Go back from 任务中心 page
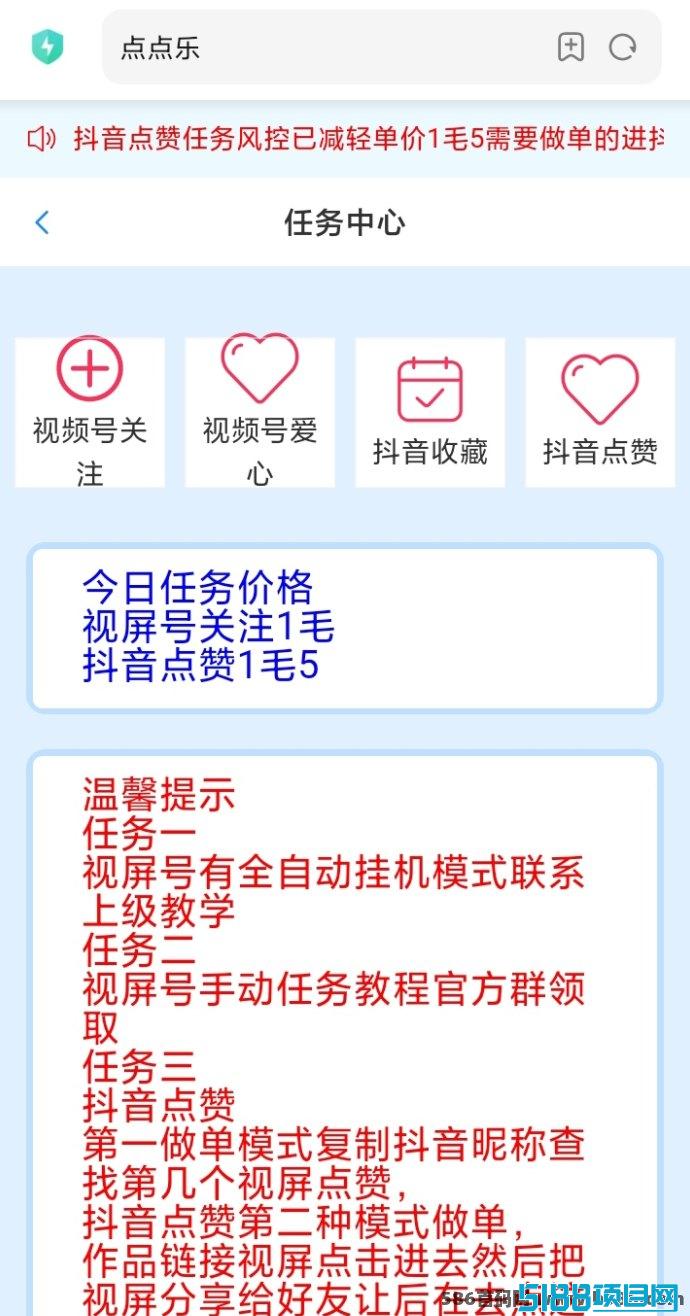Image resolution: width=690 pixels, height=1316 pixels. (42, 222)
